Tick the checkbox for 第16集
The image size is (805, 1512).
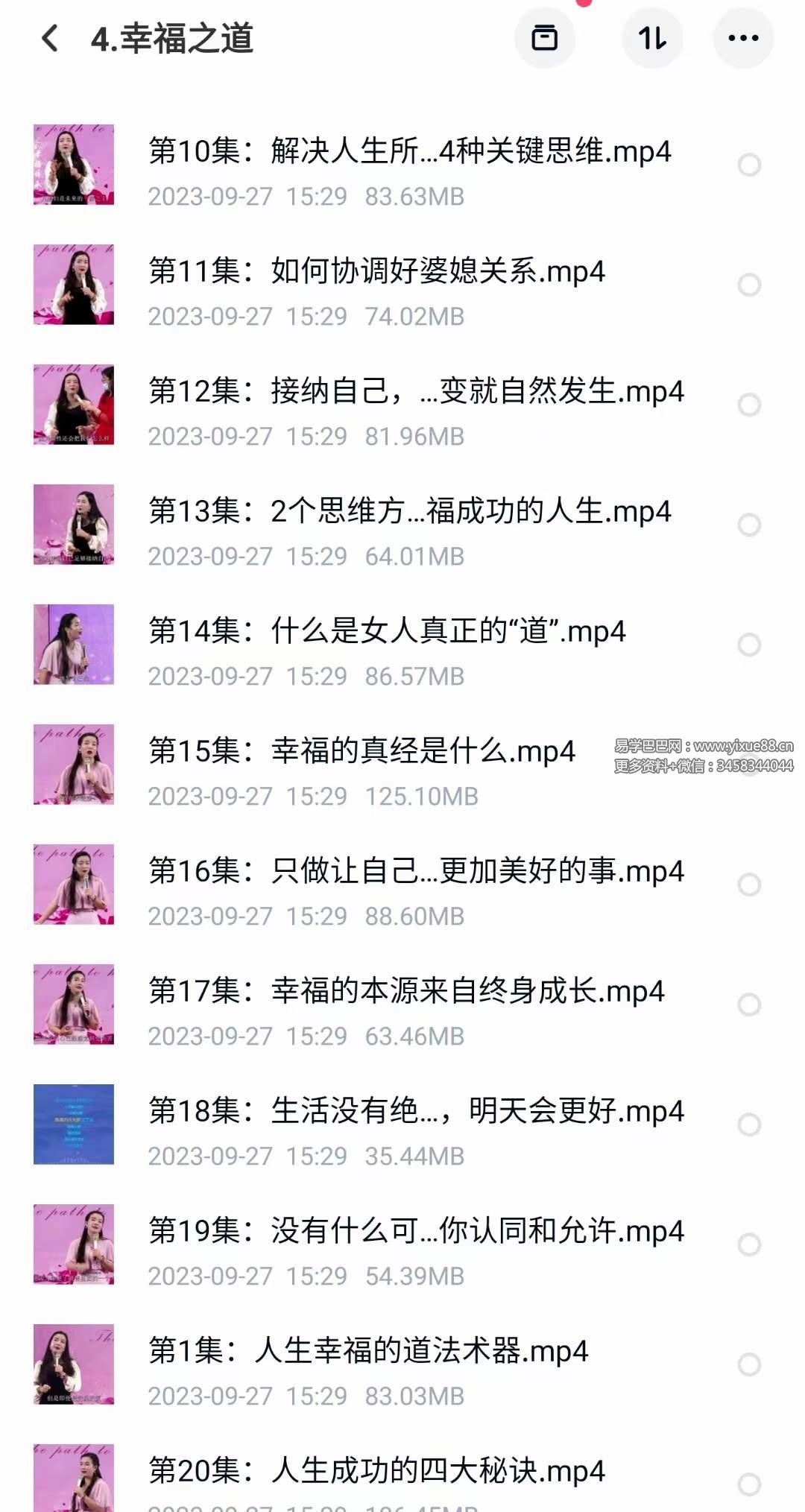[749, 885]
